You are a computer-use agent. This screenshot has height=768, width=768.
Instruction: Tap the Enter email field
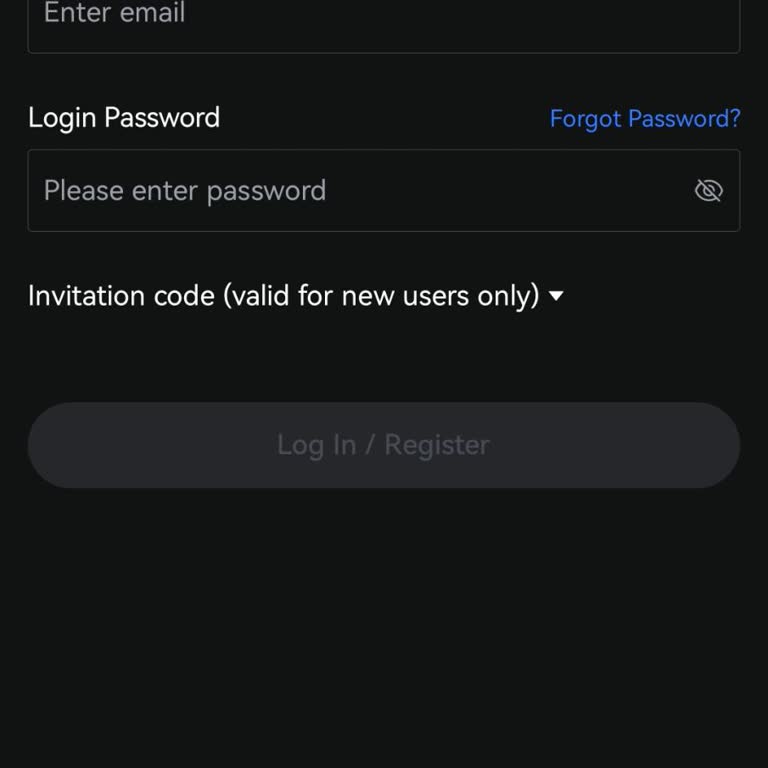[383, 18]
